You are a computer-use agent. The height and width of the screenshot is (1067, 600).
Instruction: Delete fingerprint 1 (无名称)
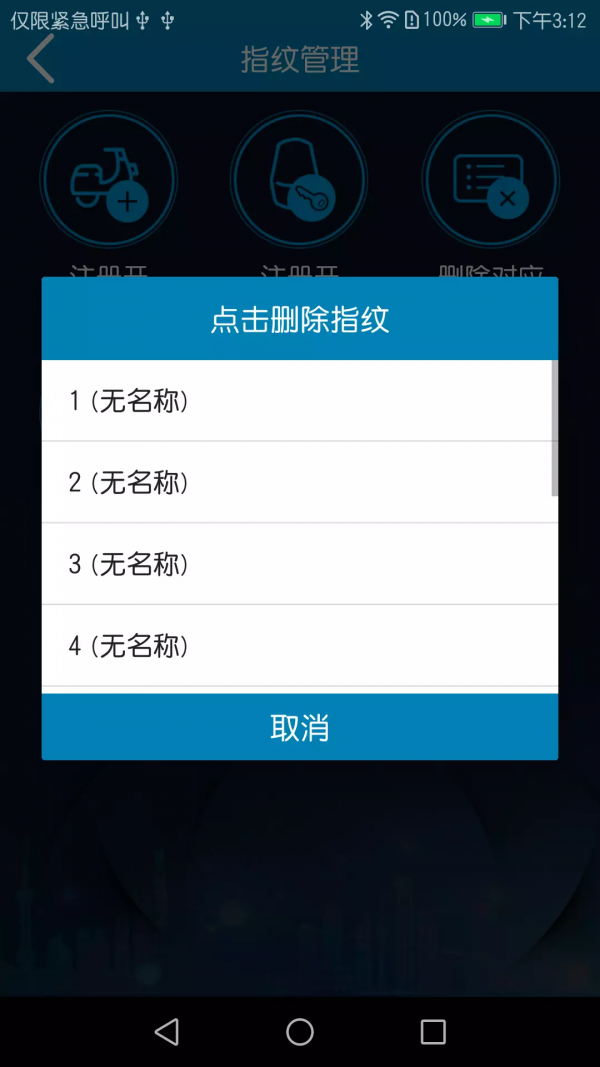pos(299,401)
